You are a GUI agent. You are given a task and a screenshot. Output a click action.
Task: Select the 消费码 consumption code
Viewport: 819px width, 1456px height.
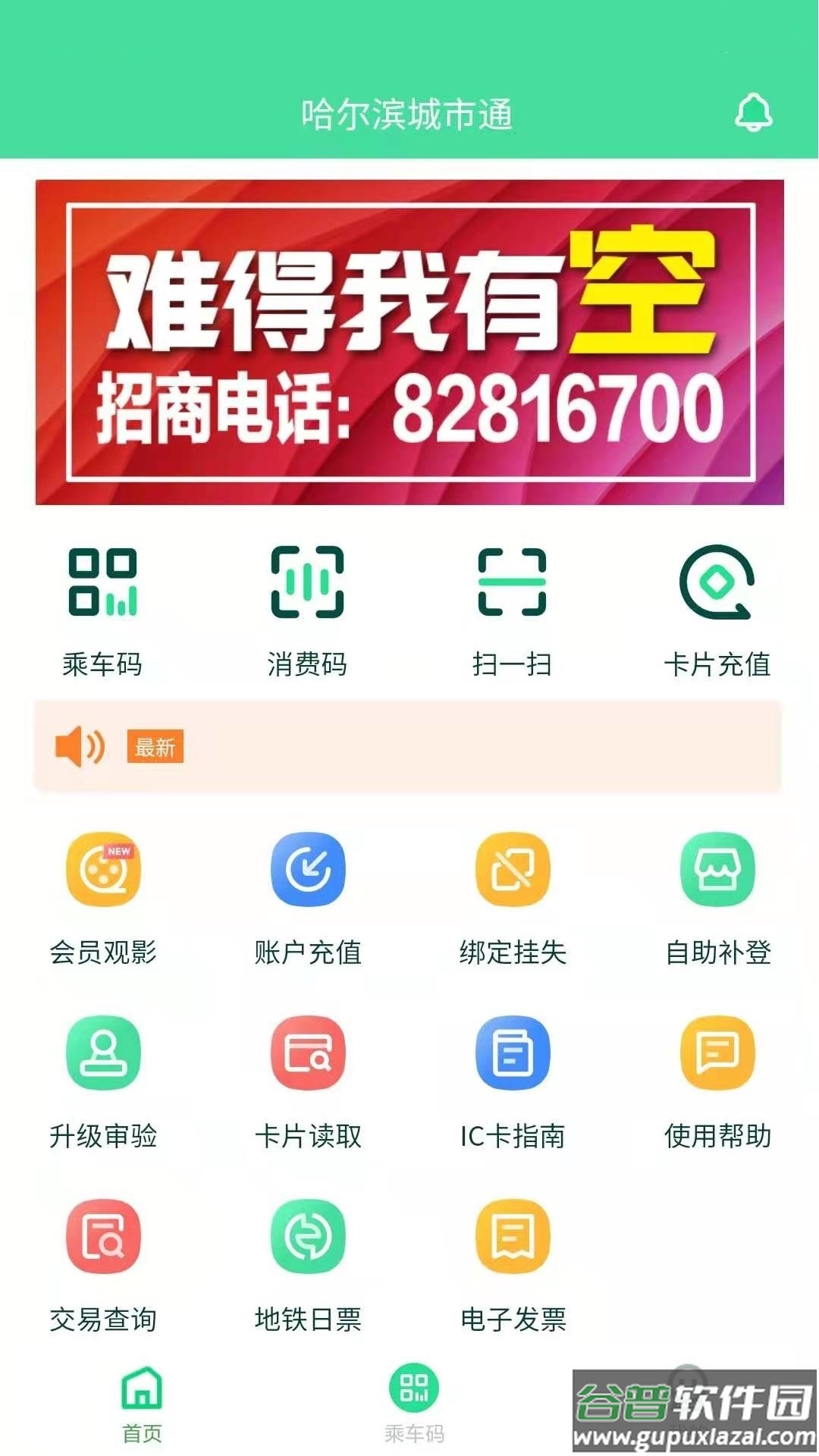coord(306,607)
